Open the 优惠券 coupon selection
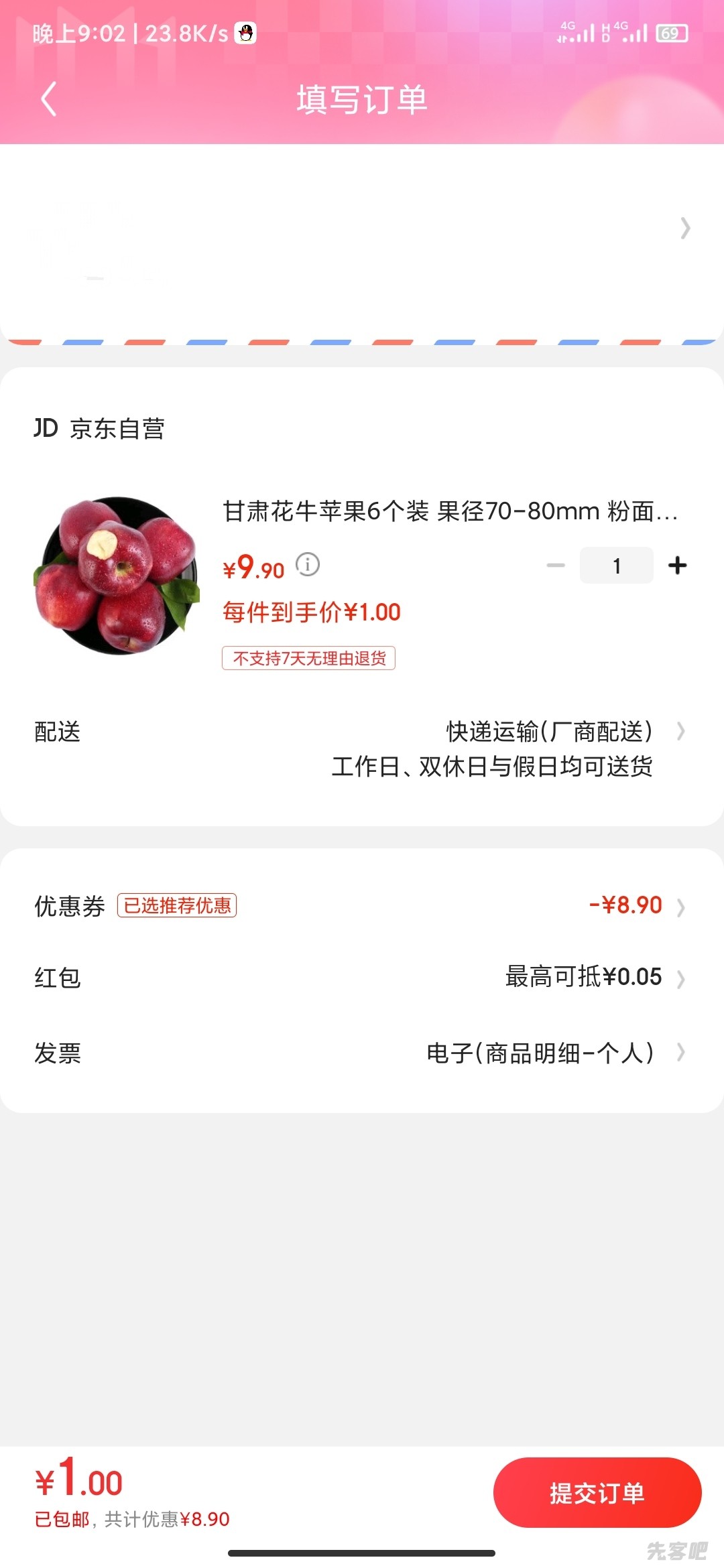This screenshot has height=1568, width=724. click(x=362, y=906)
